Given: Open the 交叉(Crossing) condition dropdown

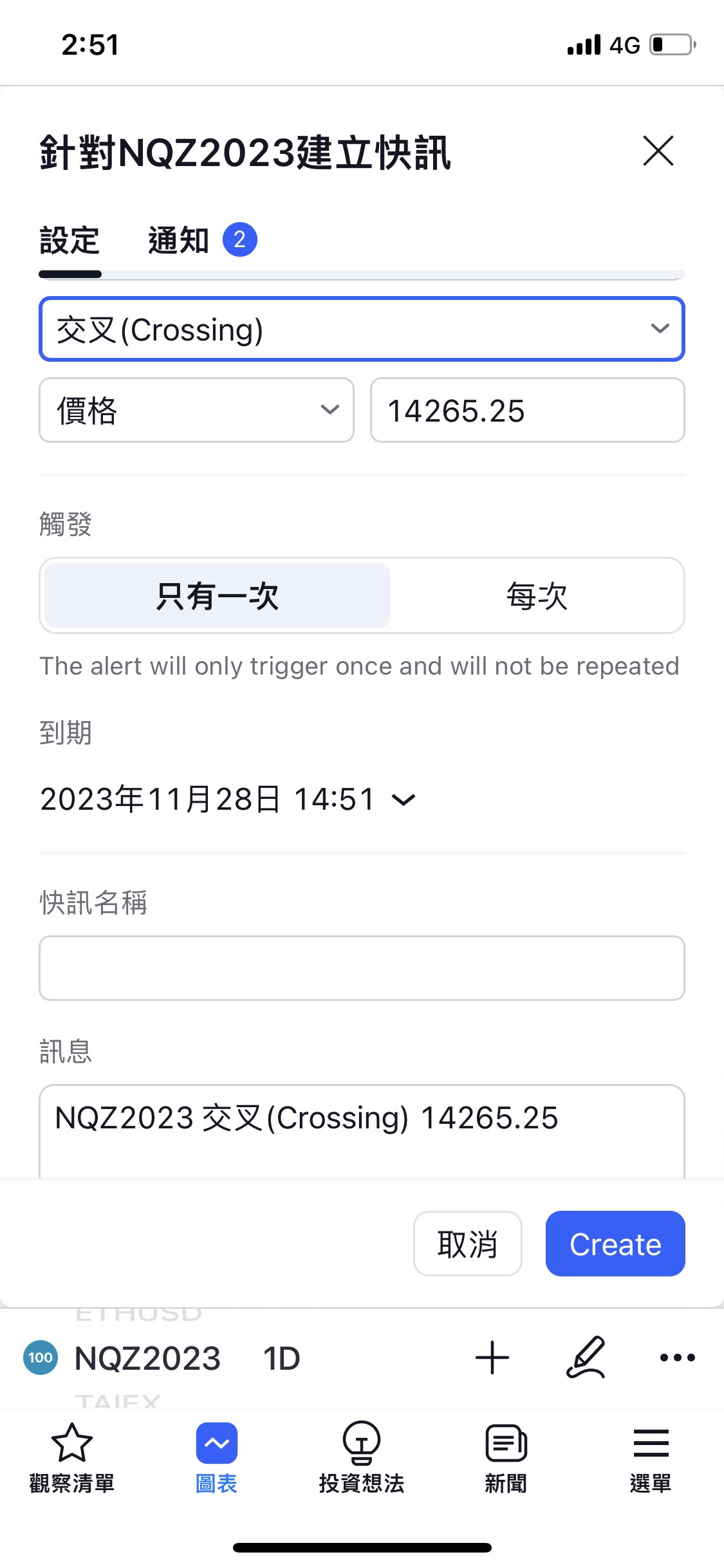Looking at the screenshot, I should (x=361, y=329).
